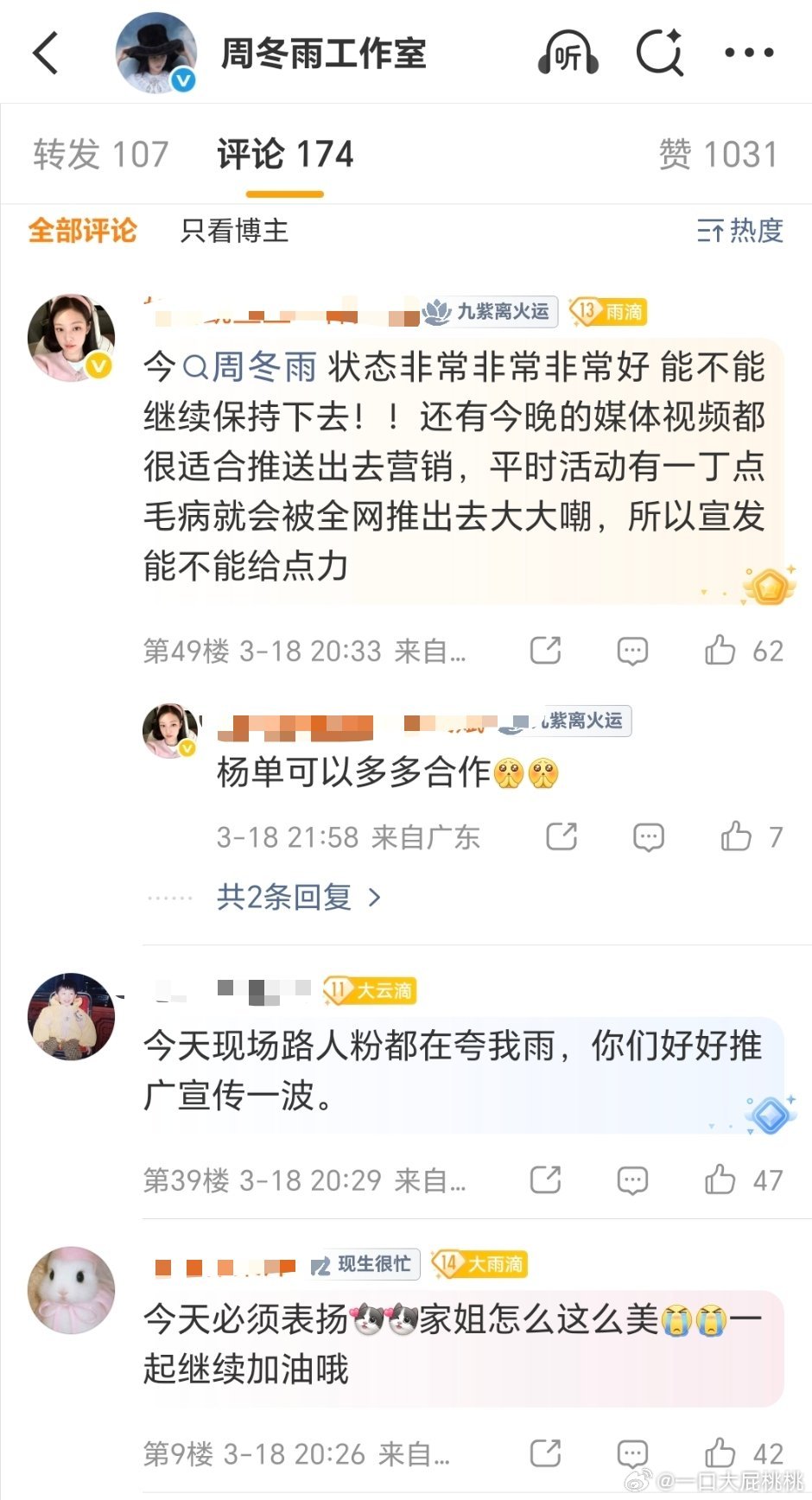
Task: Tap the refresh icon in the header
Action: pos(658,52)
